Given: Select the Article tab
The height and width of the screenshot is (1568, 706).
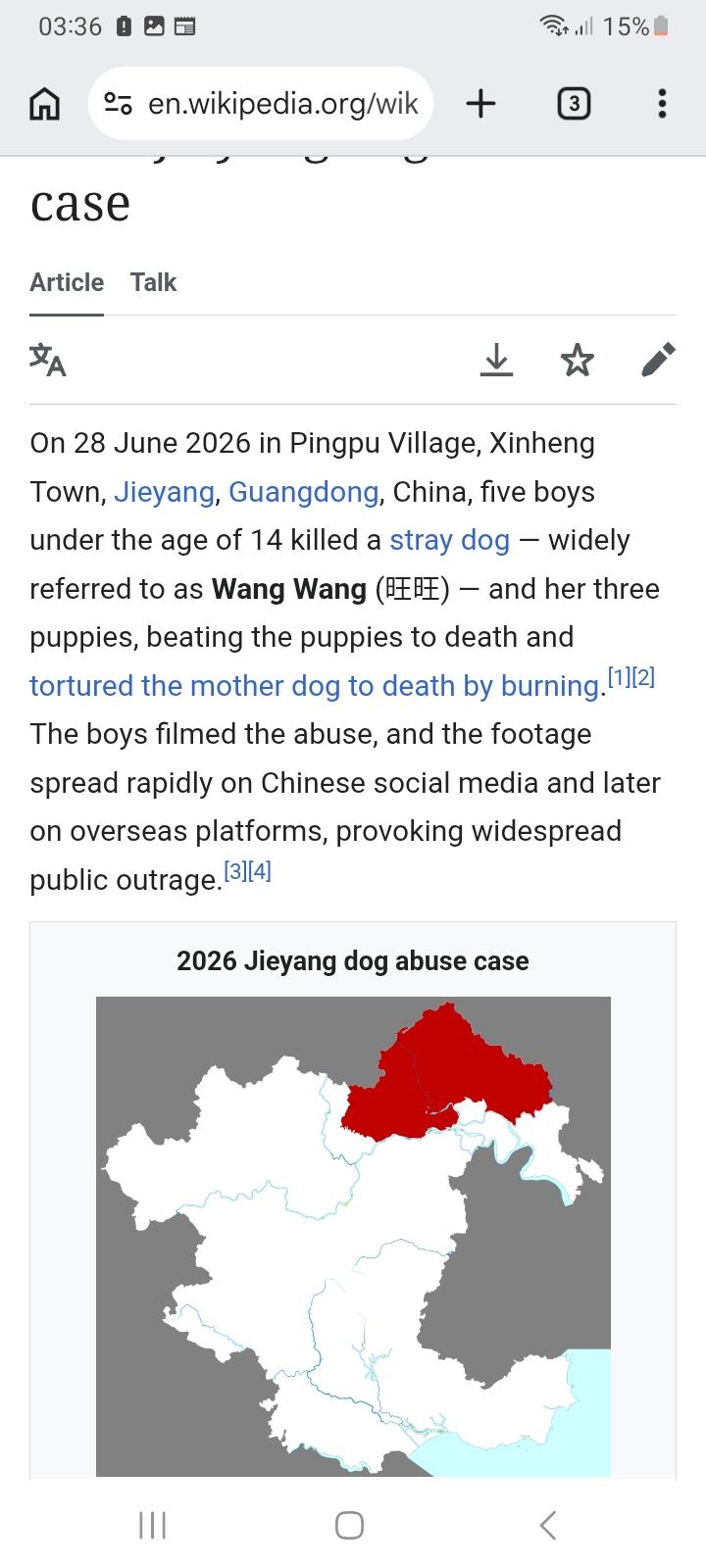Looking at the screenshot, I should pyautogui.click(x=67, y=282).
